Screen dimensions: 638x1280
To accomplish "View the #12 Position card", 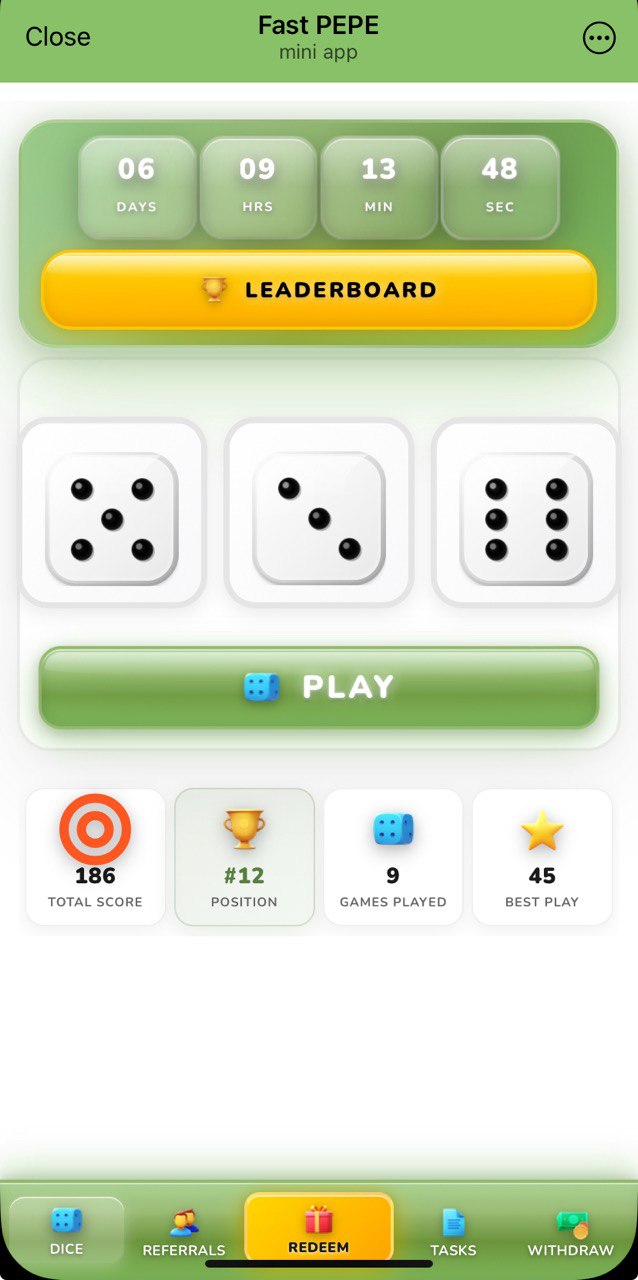I will click(244, 857).
